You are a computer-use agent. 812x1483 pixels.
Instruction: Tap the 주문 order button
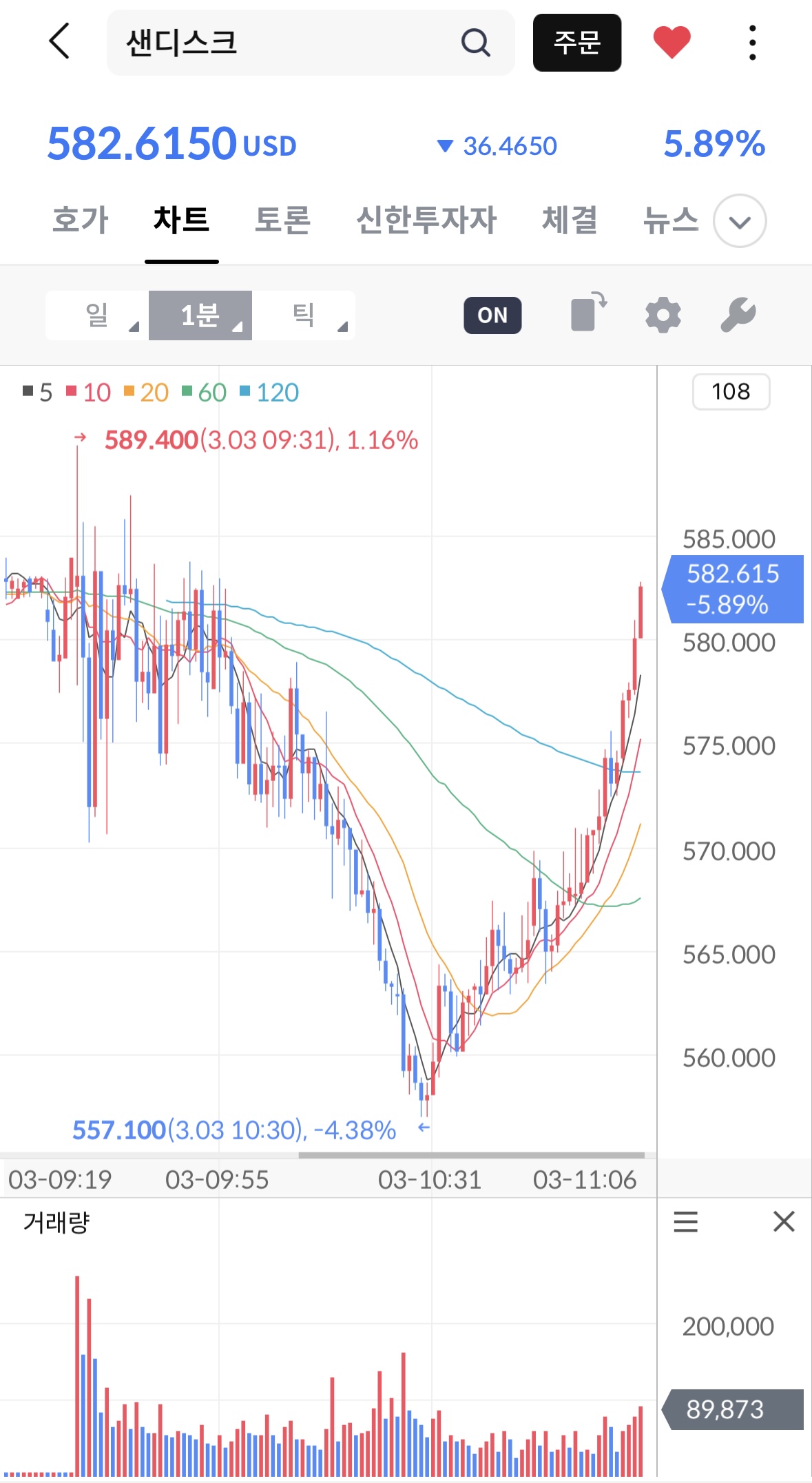577,43
